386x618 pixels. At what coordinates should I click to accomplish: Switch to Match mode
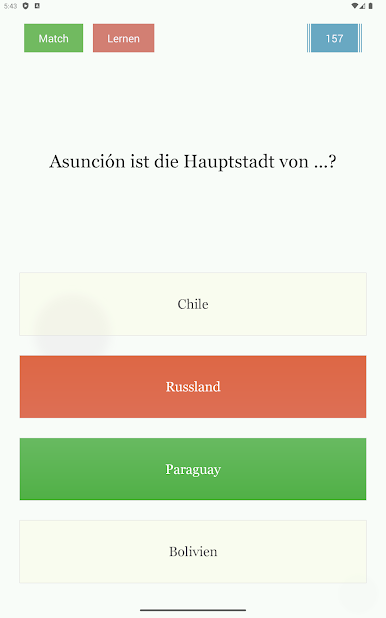[54, 38]
